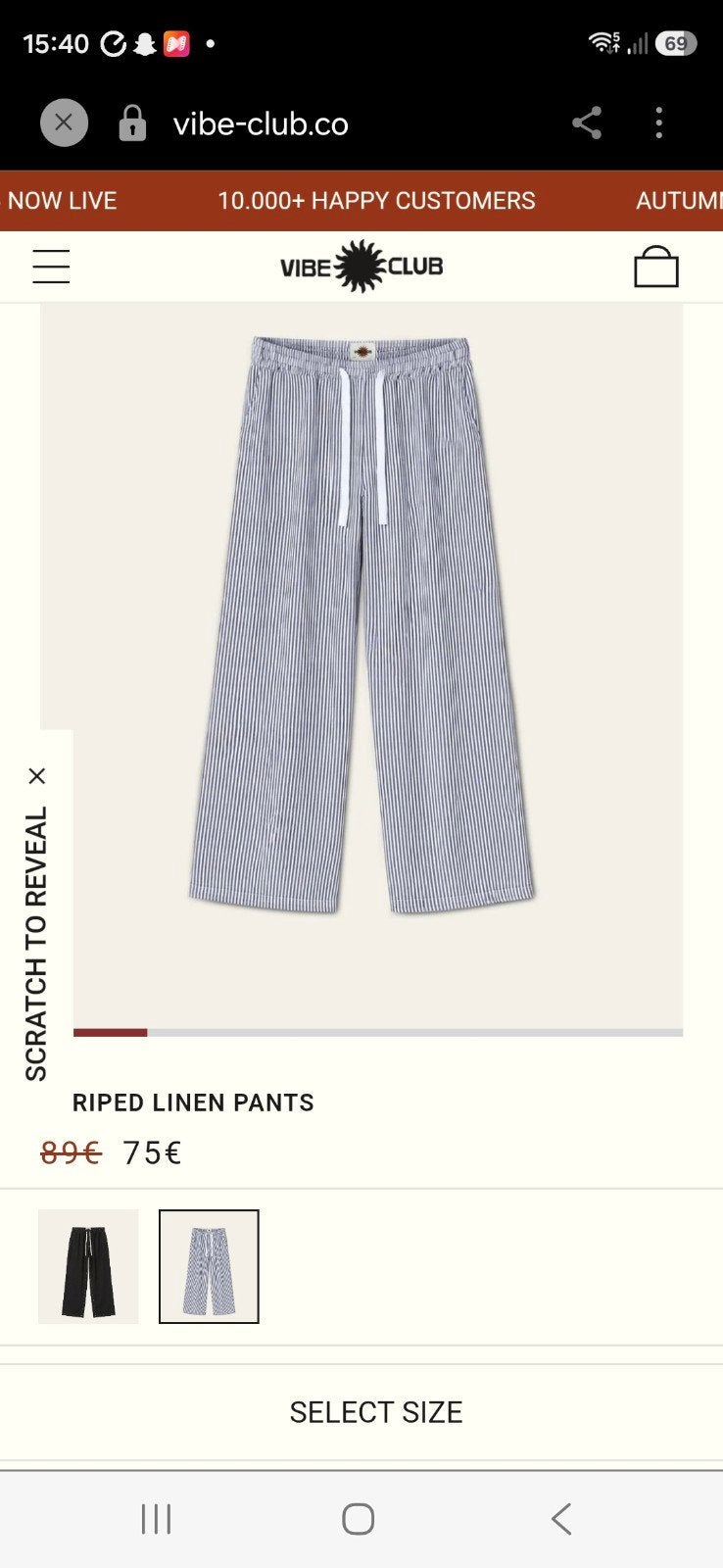Open the shopping bag
723x1568 pixels.
pos(656,266)
